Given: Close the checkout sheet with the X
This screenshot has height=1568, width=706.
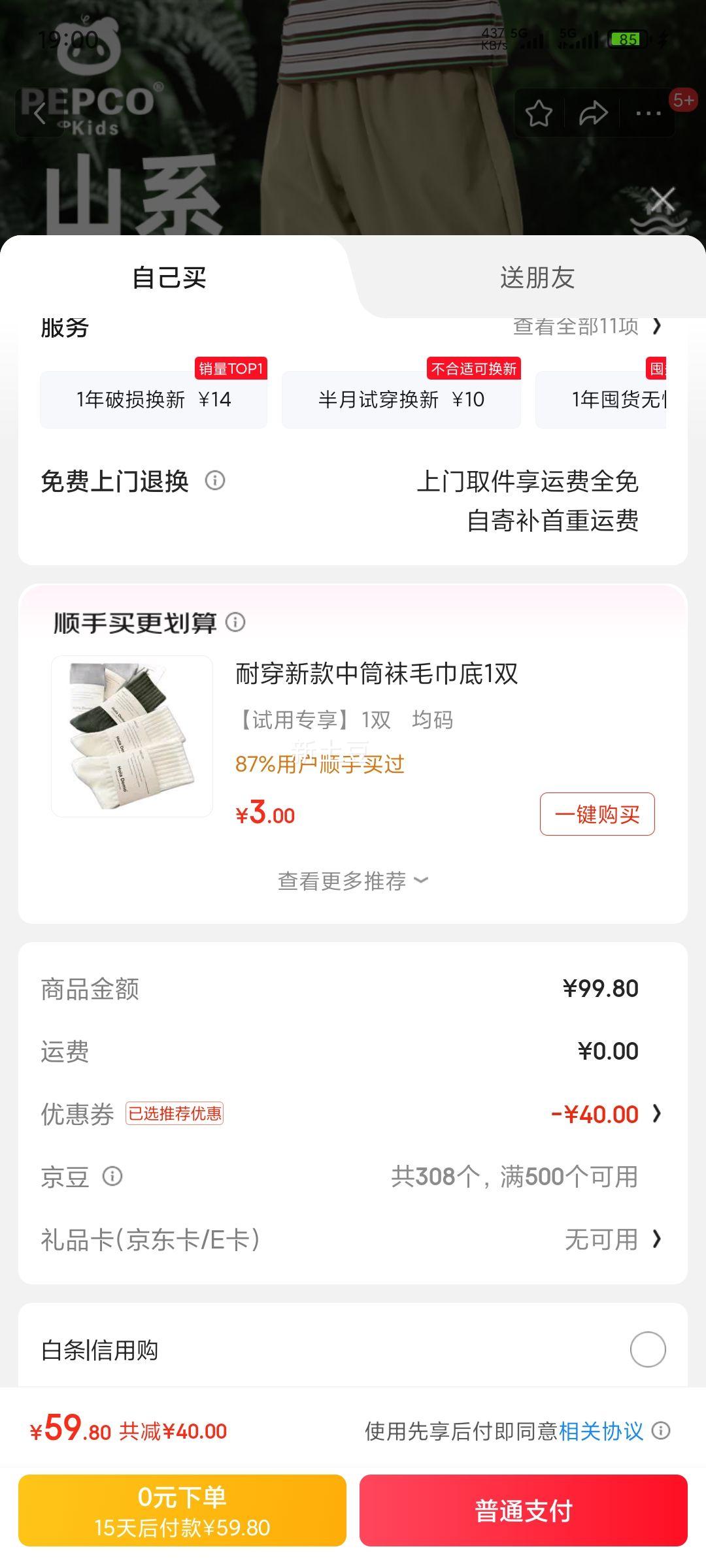Looking at the screenshot, I should [x=663, y=200].
